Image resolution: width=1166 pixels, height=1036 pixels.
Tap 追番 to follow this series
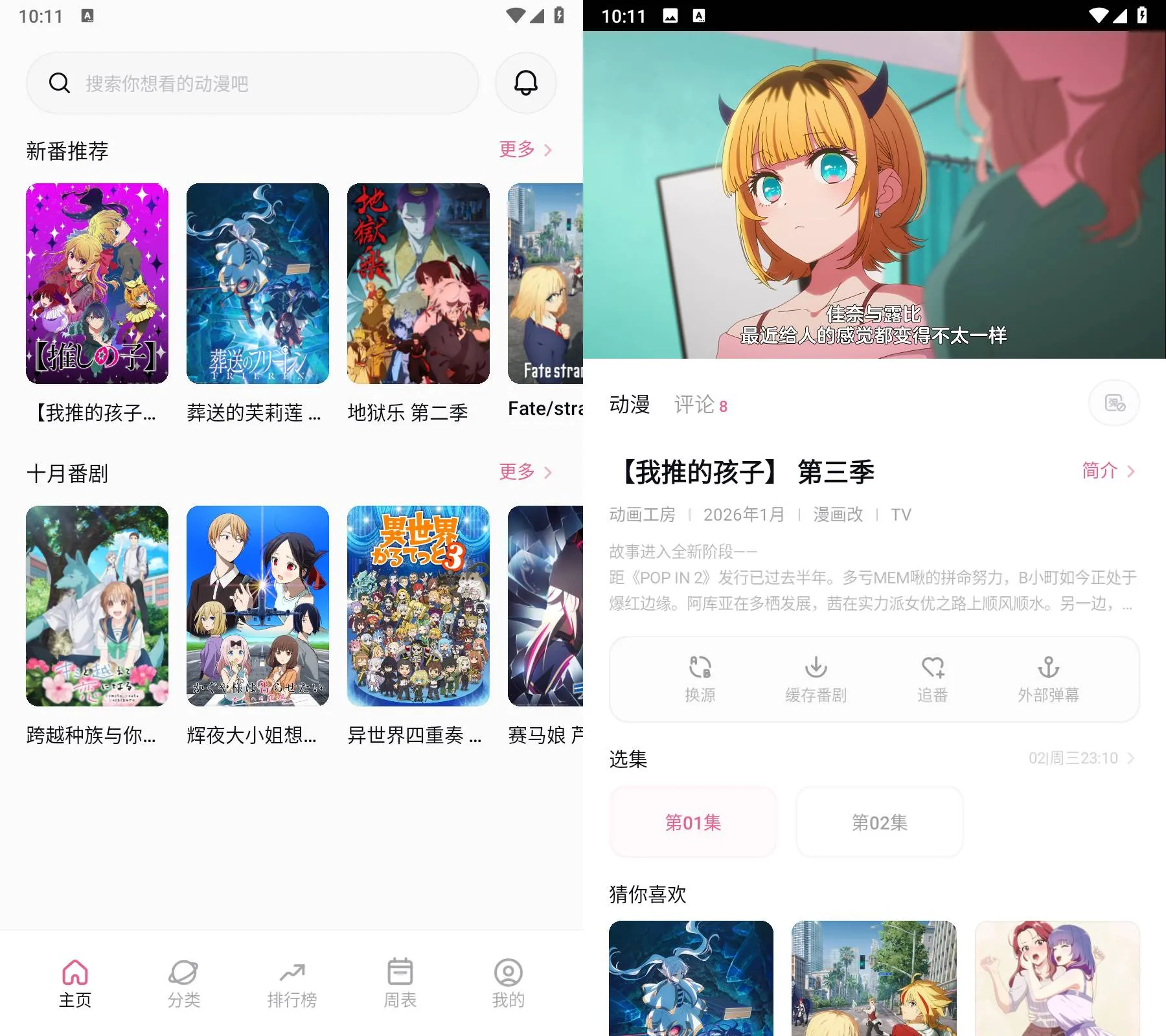pos(932,679)
